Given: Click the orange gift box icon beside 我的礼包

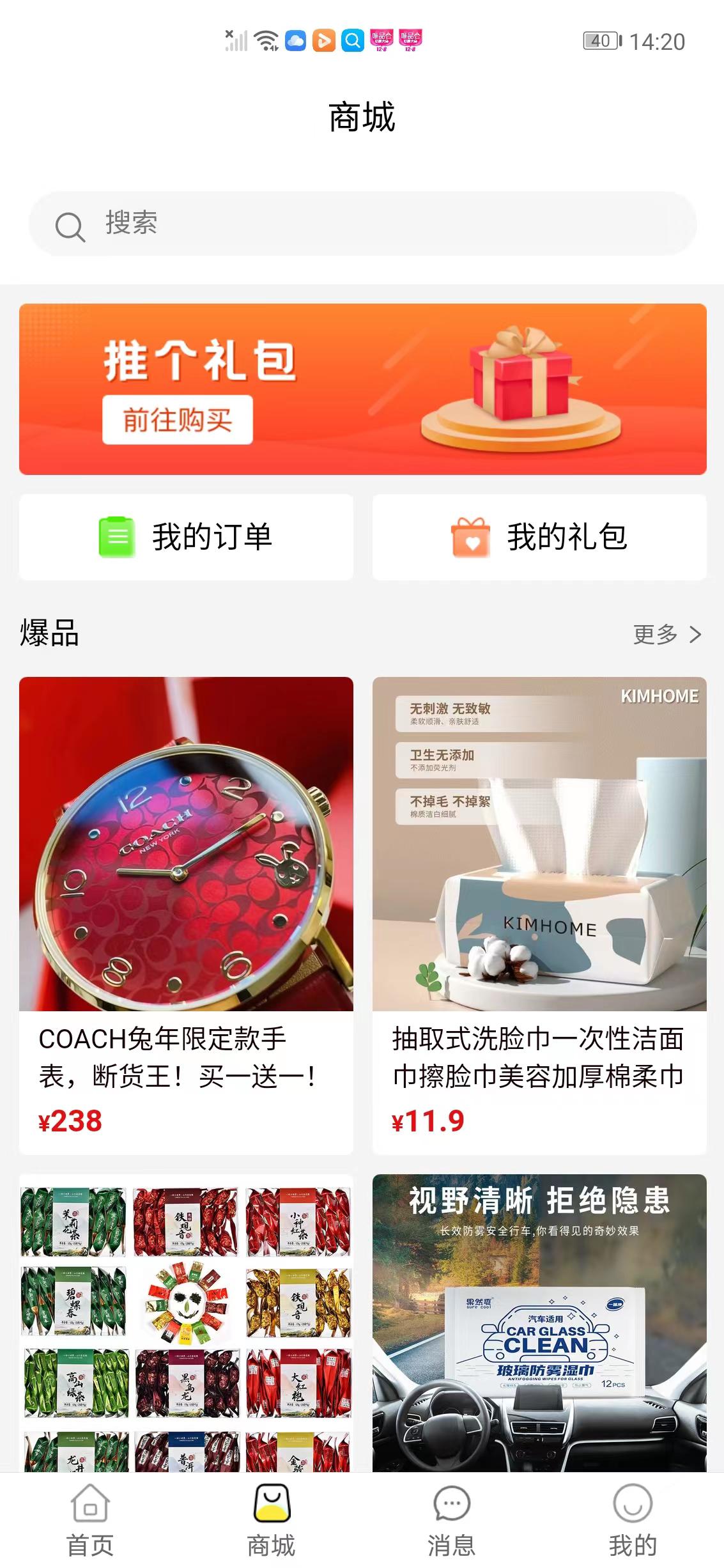Looking at the screenshot, I should (471, 537).
